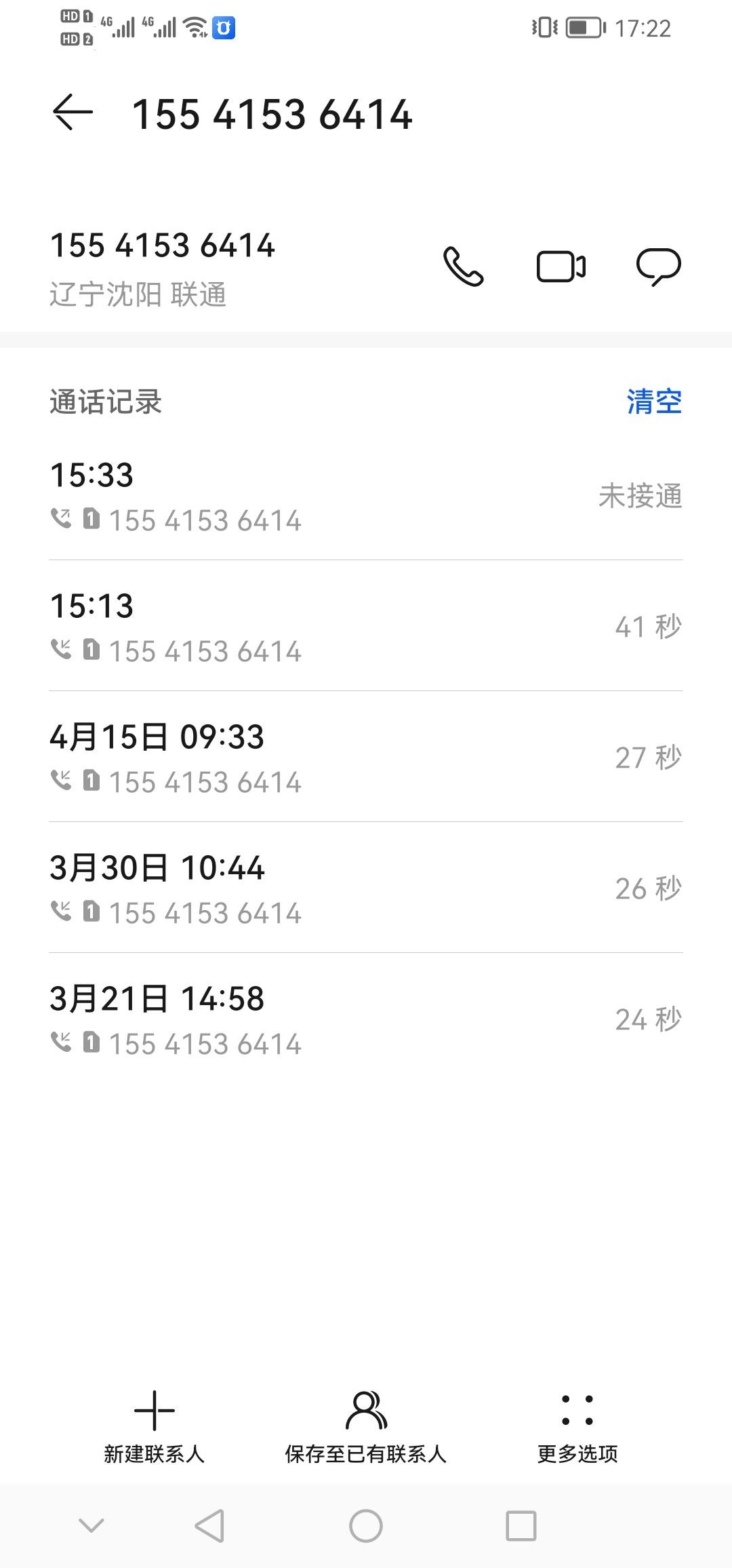Viewport: 732px width, 1568px height.
Task: Select the 3月30日 10:44 call entry
Action: 366,888
